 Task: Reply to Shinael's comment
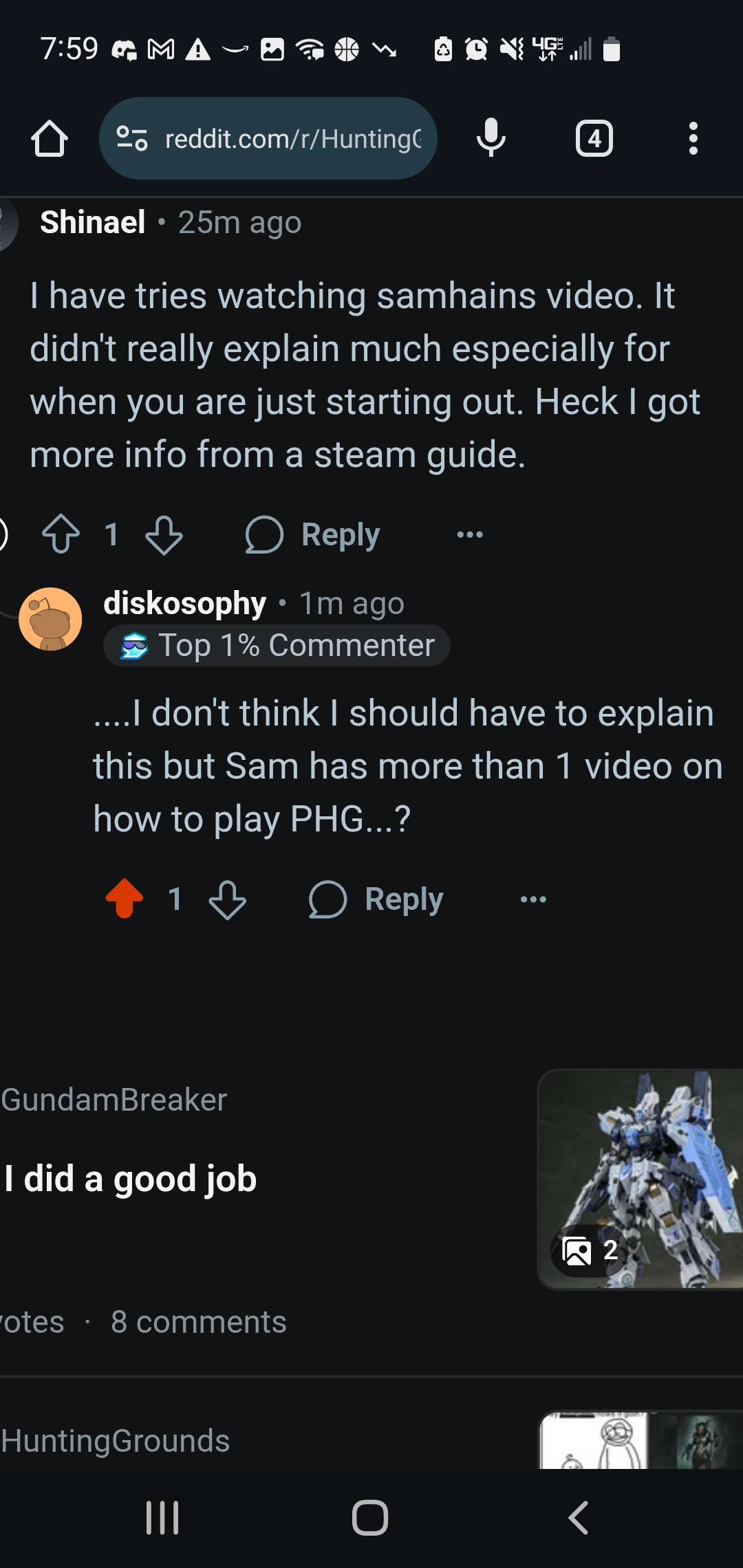point(313,534)
